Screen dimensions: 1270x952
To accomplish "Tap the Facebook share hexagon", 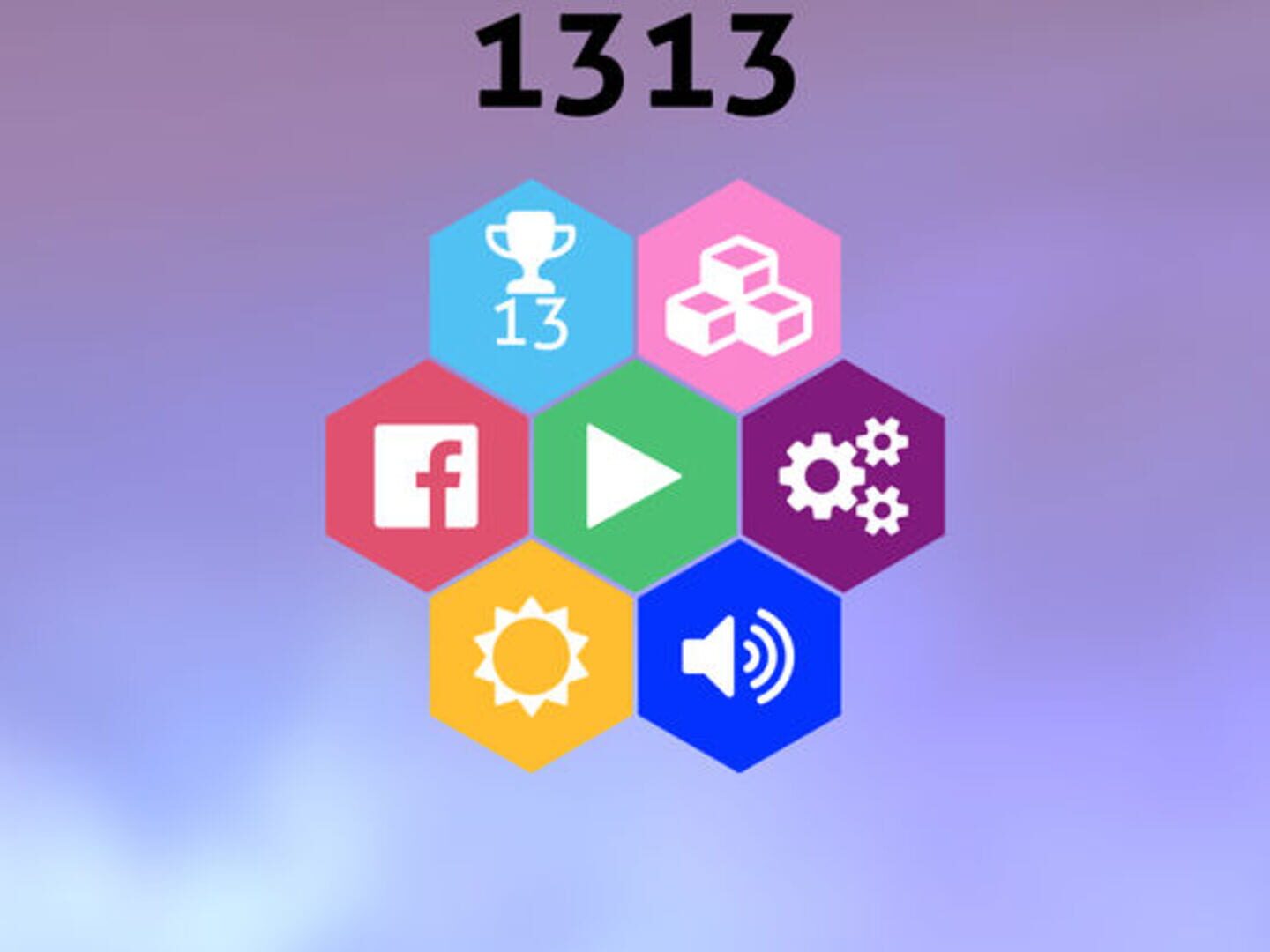I will [427, 476].
